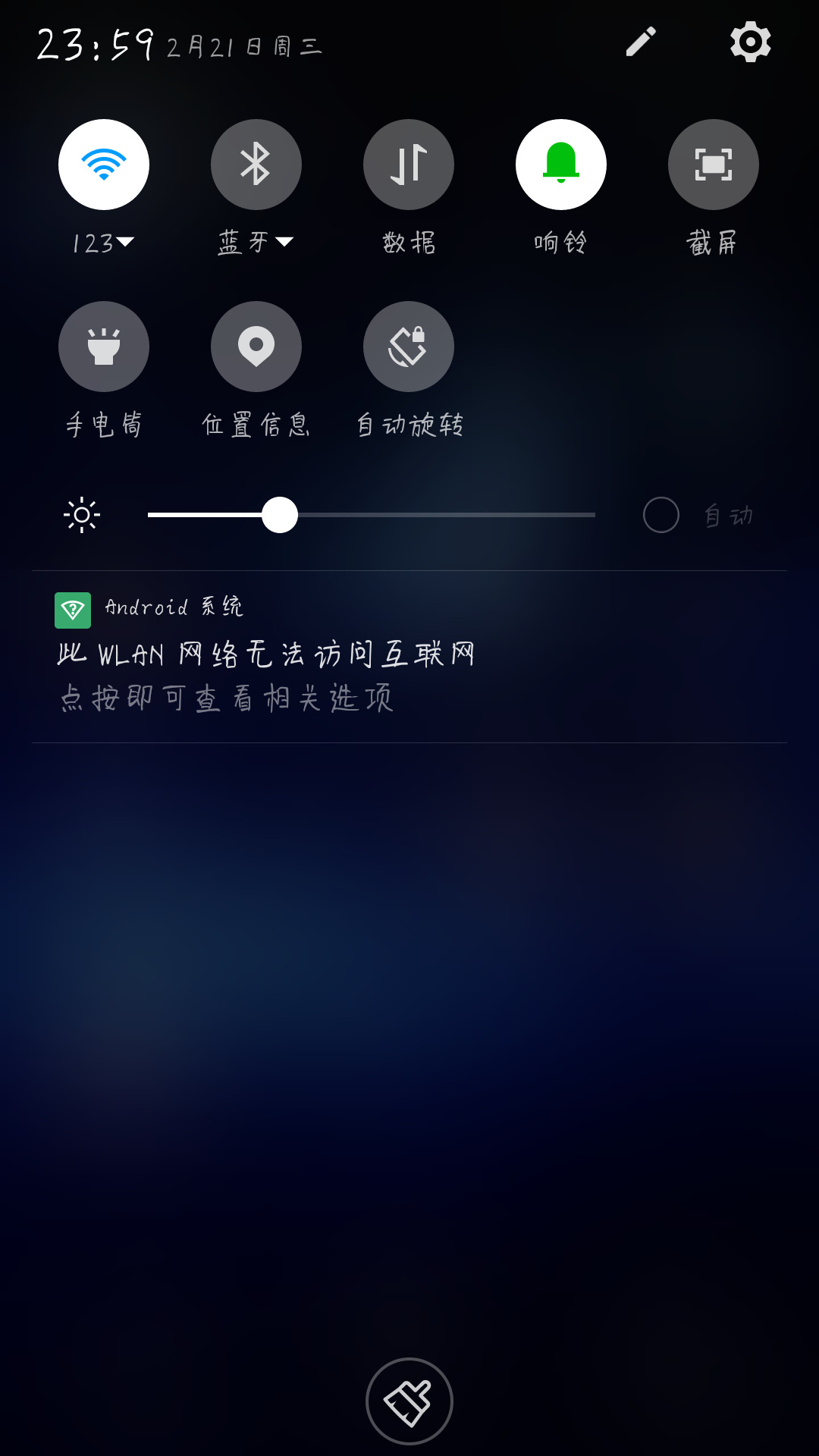
Task: Expand the 123 Wi-Fi network dropdown
Action: [x=104, y=243]
